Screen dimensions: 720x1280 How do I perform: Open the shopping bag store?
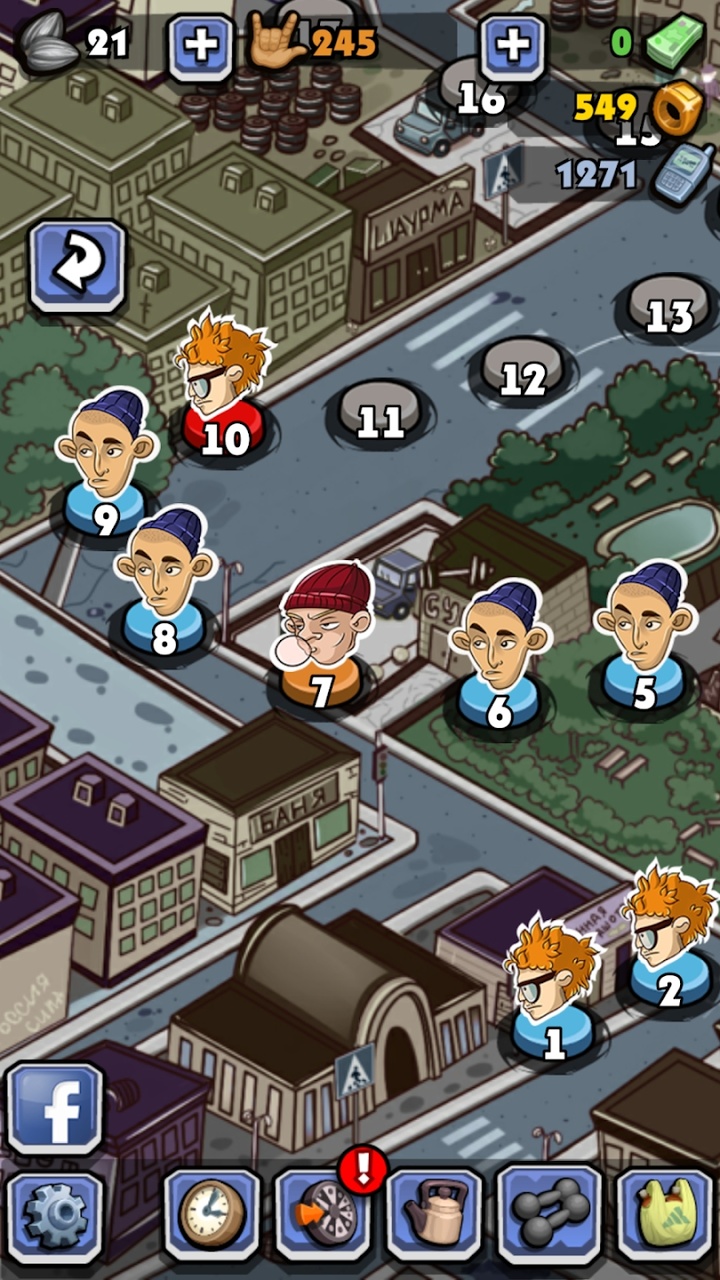(664, 1214)
